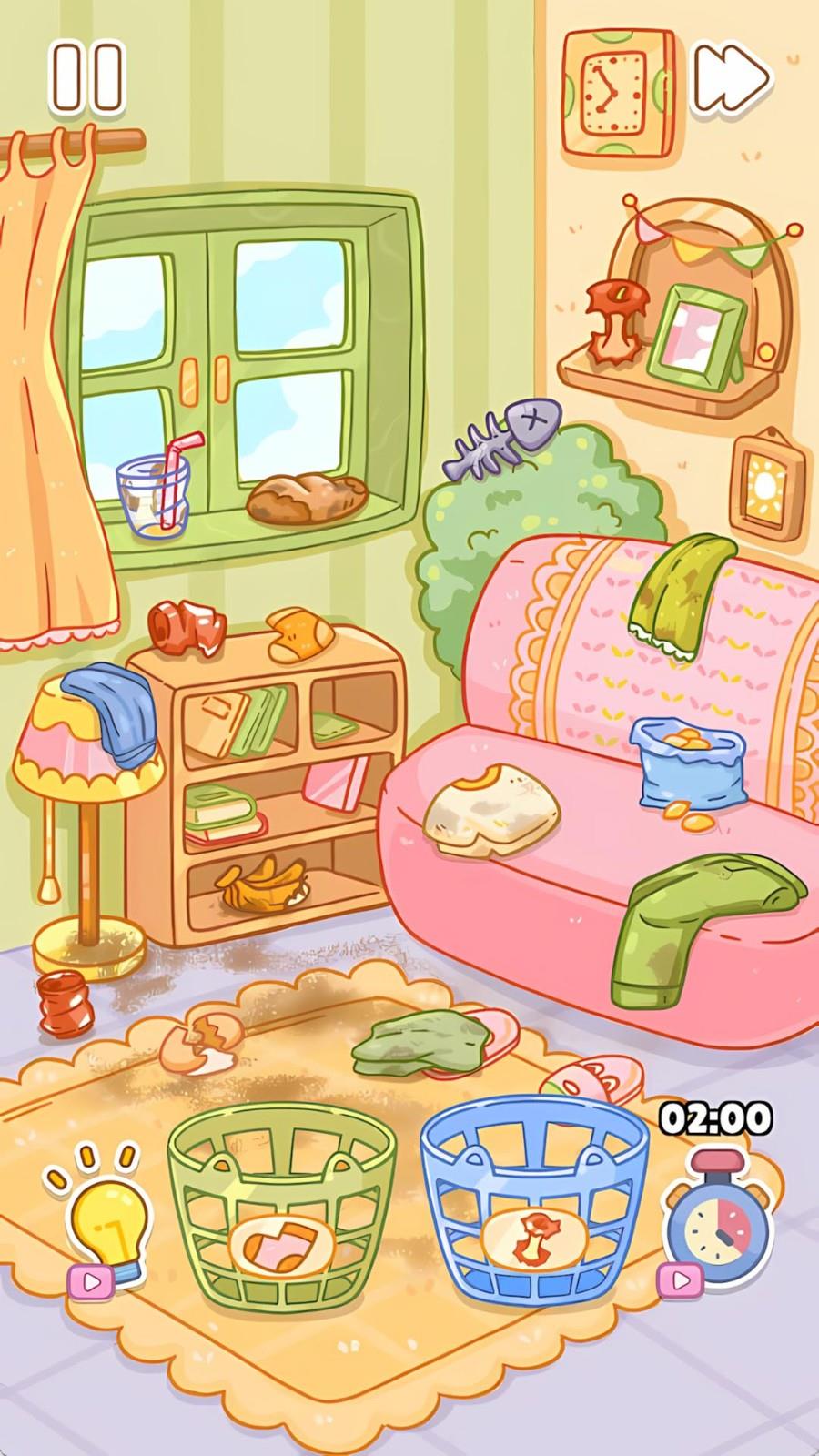Screen dimensions: 819x1456
Task: Select the stained white shirt on the sofa
Action: tap(491, 806)
